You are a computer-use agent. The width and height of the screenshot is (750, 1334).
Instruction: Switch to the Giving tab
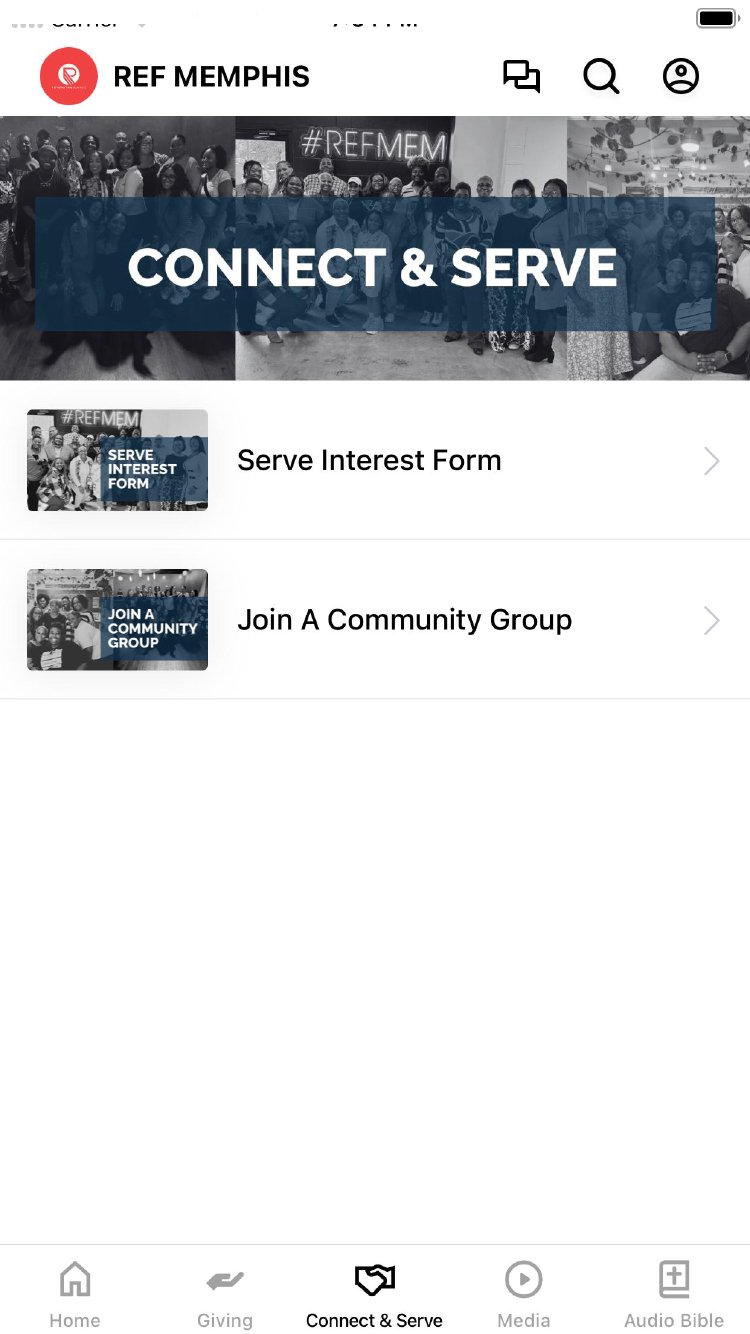(225, 1294)
